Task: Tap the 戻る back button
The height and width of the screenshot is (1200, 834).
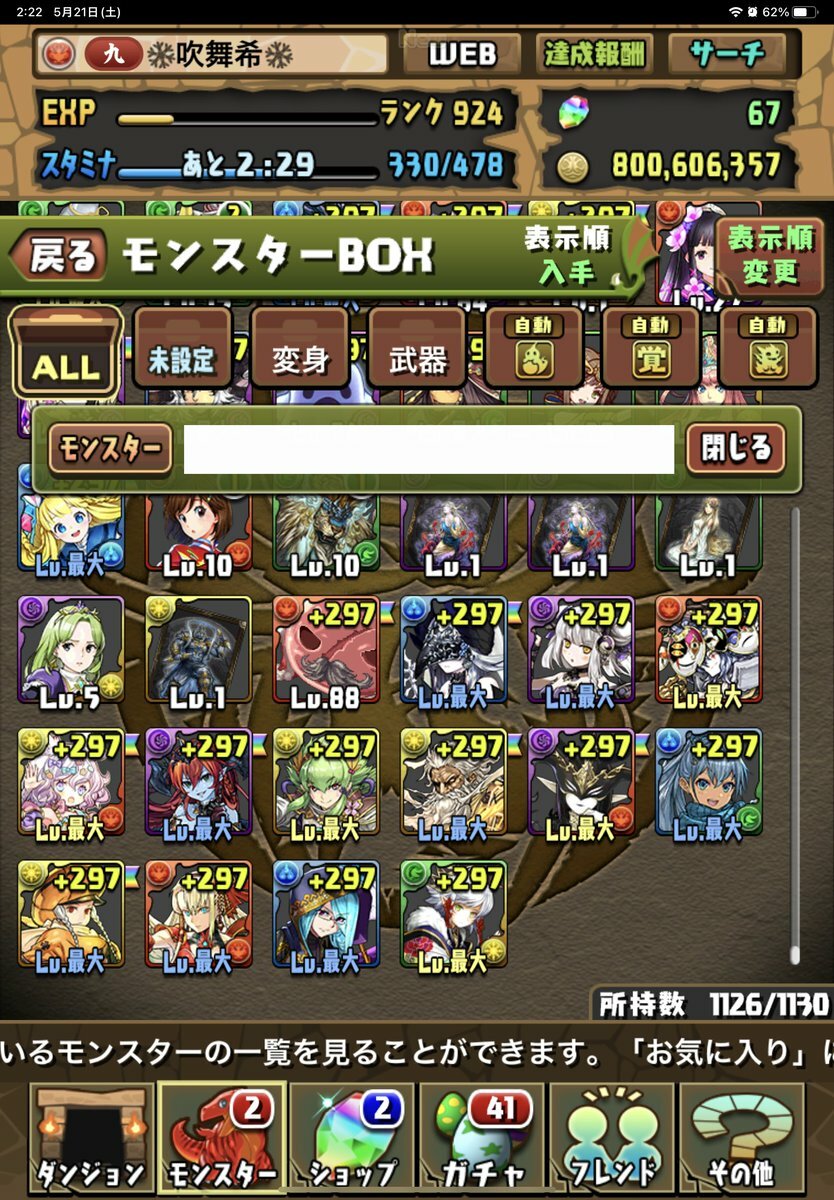Action: pyautogui.click(x=61, y=257)
